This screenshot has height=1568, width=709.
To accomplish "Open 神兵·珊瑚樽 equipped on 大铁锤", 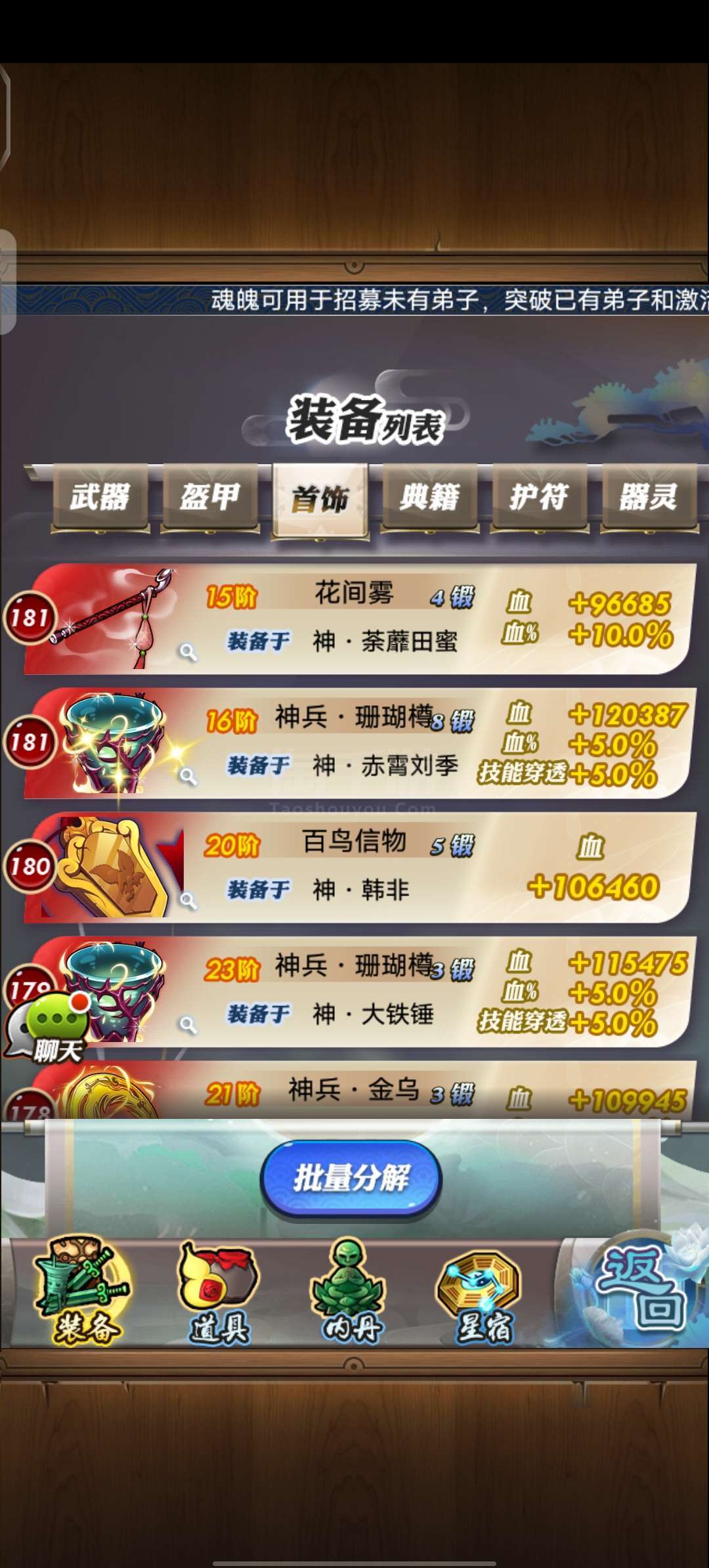I will click(358, 991).
